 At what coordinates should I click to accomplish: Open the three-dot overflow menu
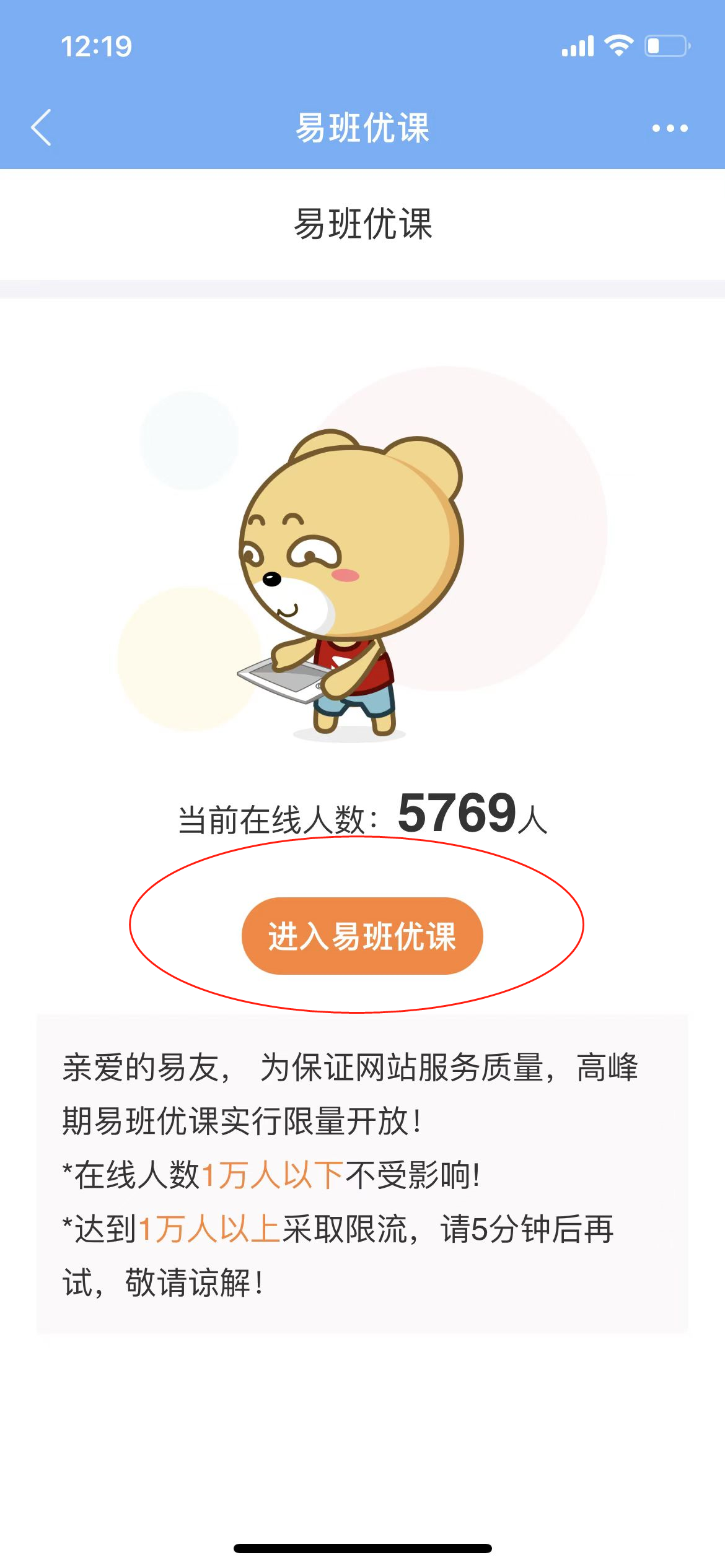(670, 128)
